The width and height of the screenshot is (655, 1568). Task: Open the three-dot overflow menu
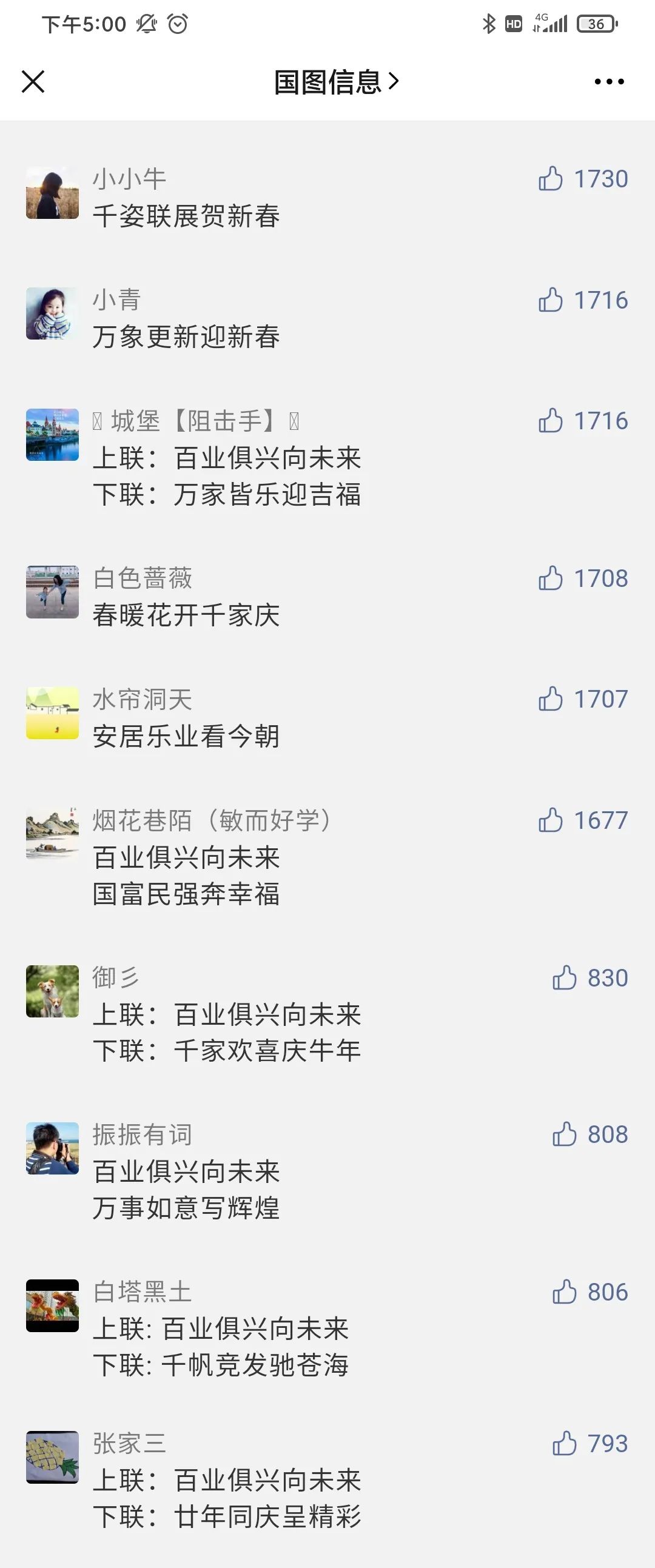point(609,82)
